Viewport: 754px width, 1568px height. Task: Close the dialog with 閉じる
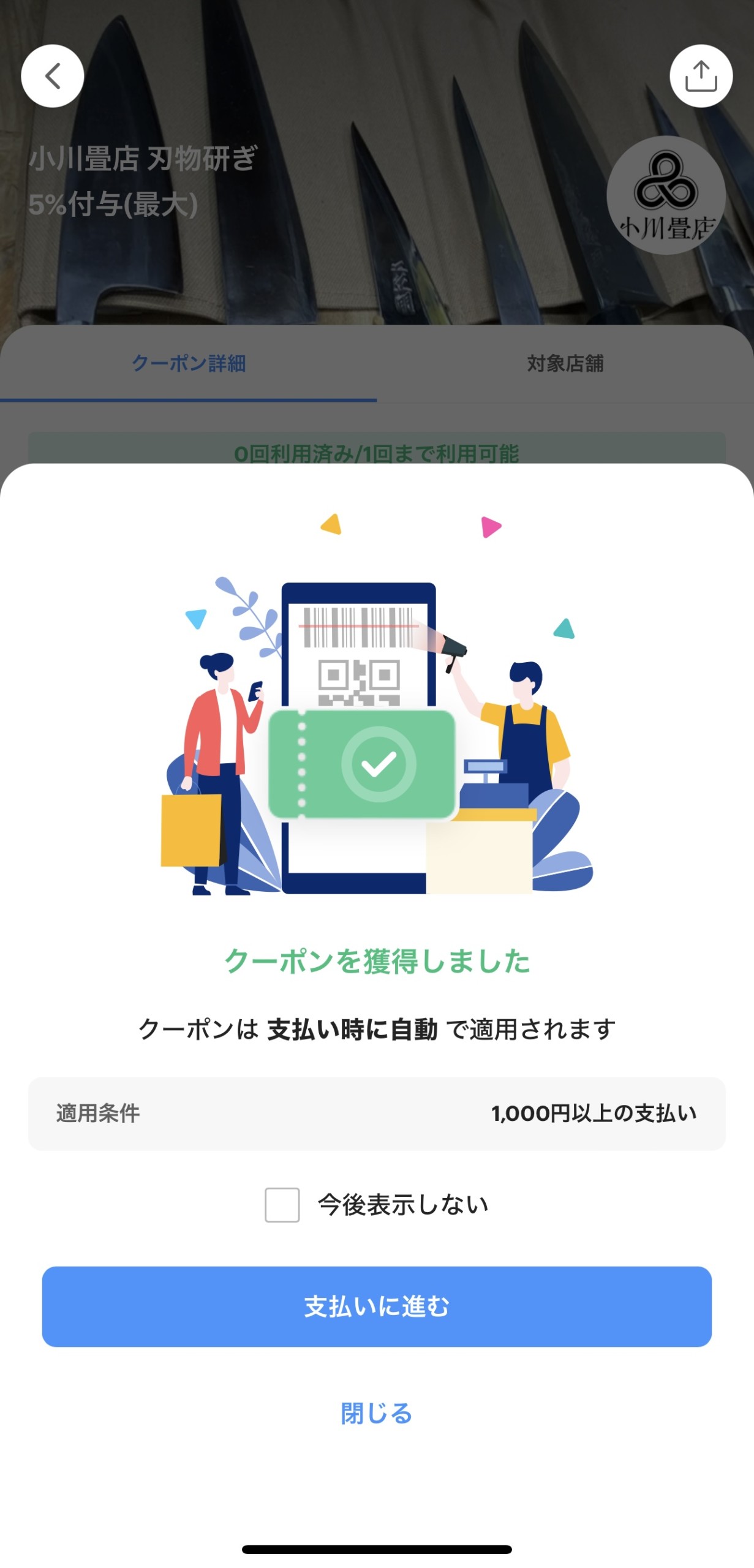pyautogui.click(x=377, y=1413)
